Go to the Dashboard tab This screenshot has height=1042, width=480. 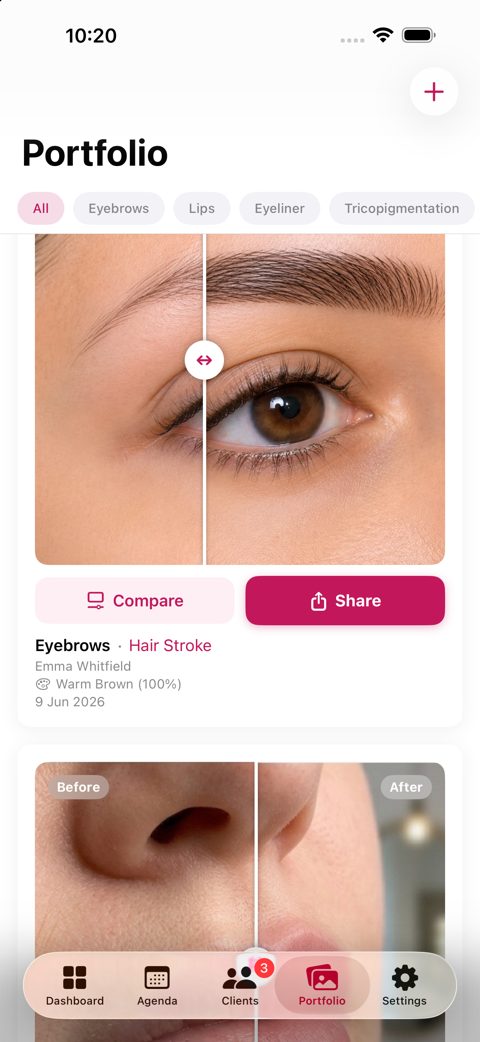74,986
